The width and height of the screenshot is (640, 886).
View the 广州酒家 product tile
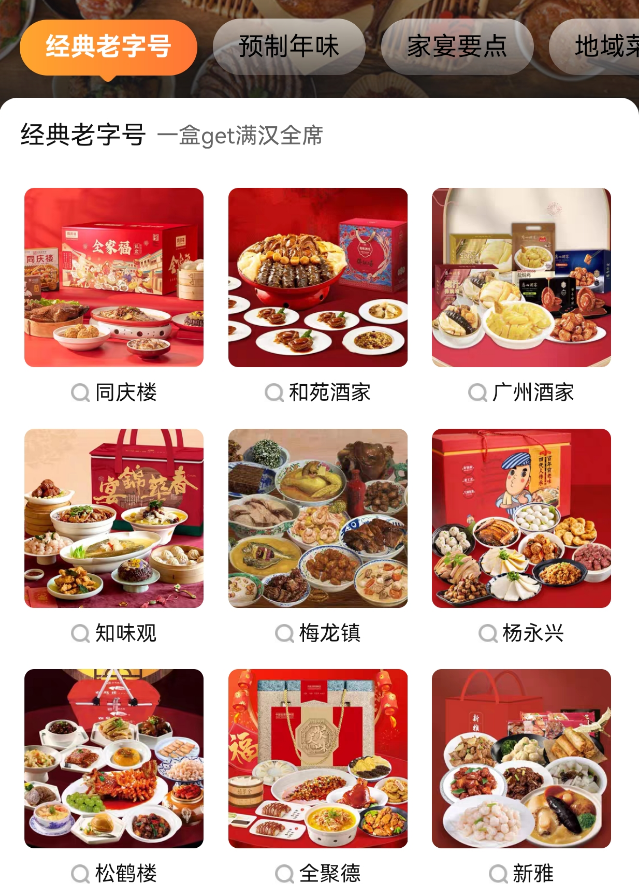coord(521,277)
